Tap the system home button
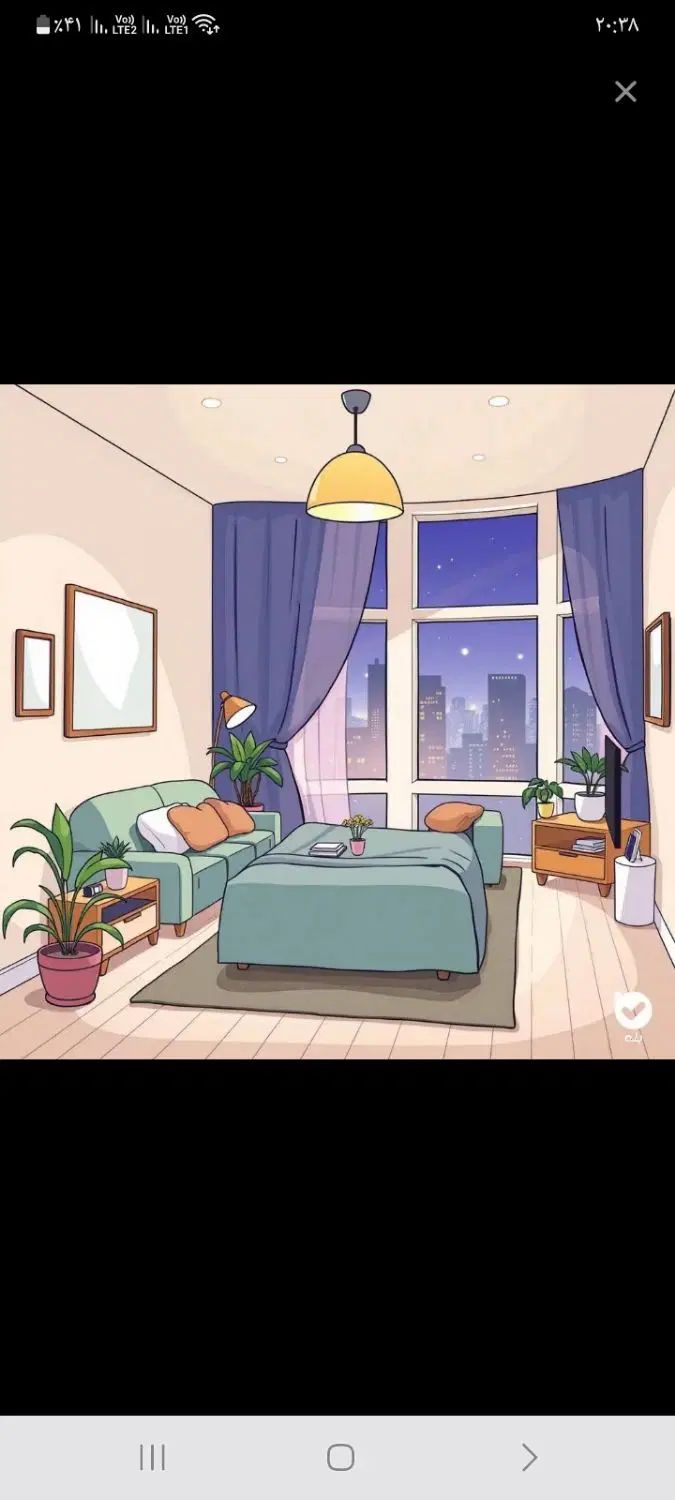Screen dimensions: 675x1500 (x=340, y=1457)
